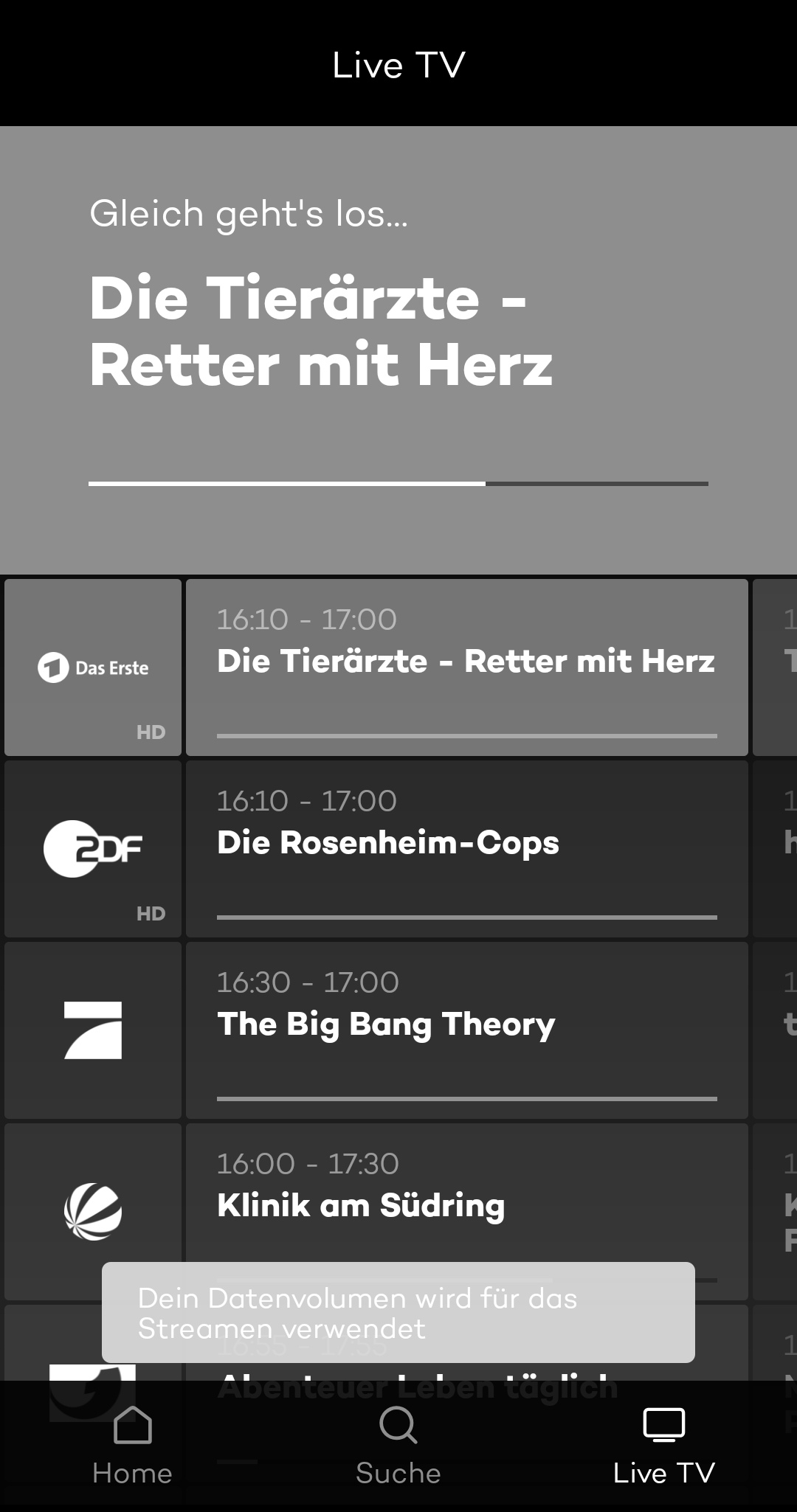Select the Sat.1 channel logo
The height and width of the screenshot is (1512, 797).
pos(93,1212)
